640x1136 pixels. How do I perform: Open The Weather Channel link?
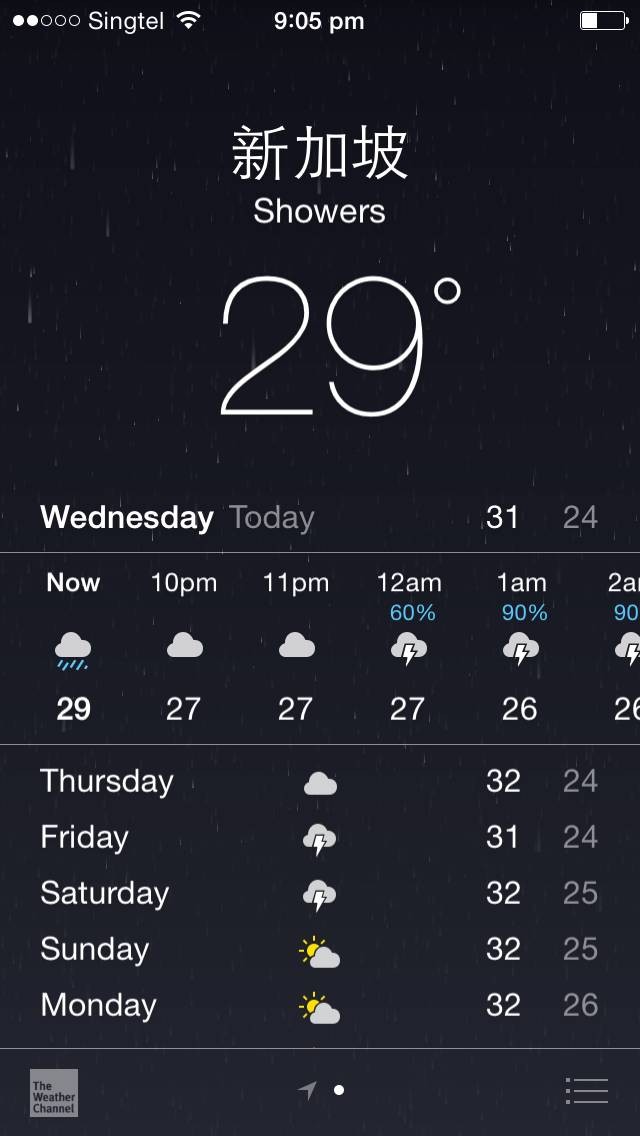click(54, 1092)
